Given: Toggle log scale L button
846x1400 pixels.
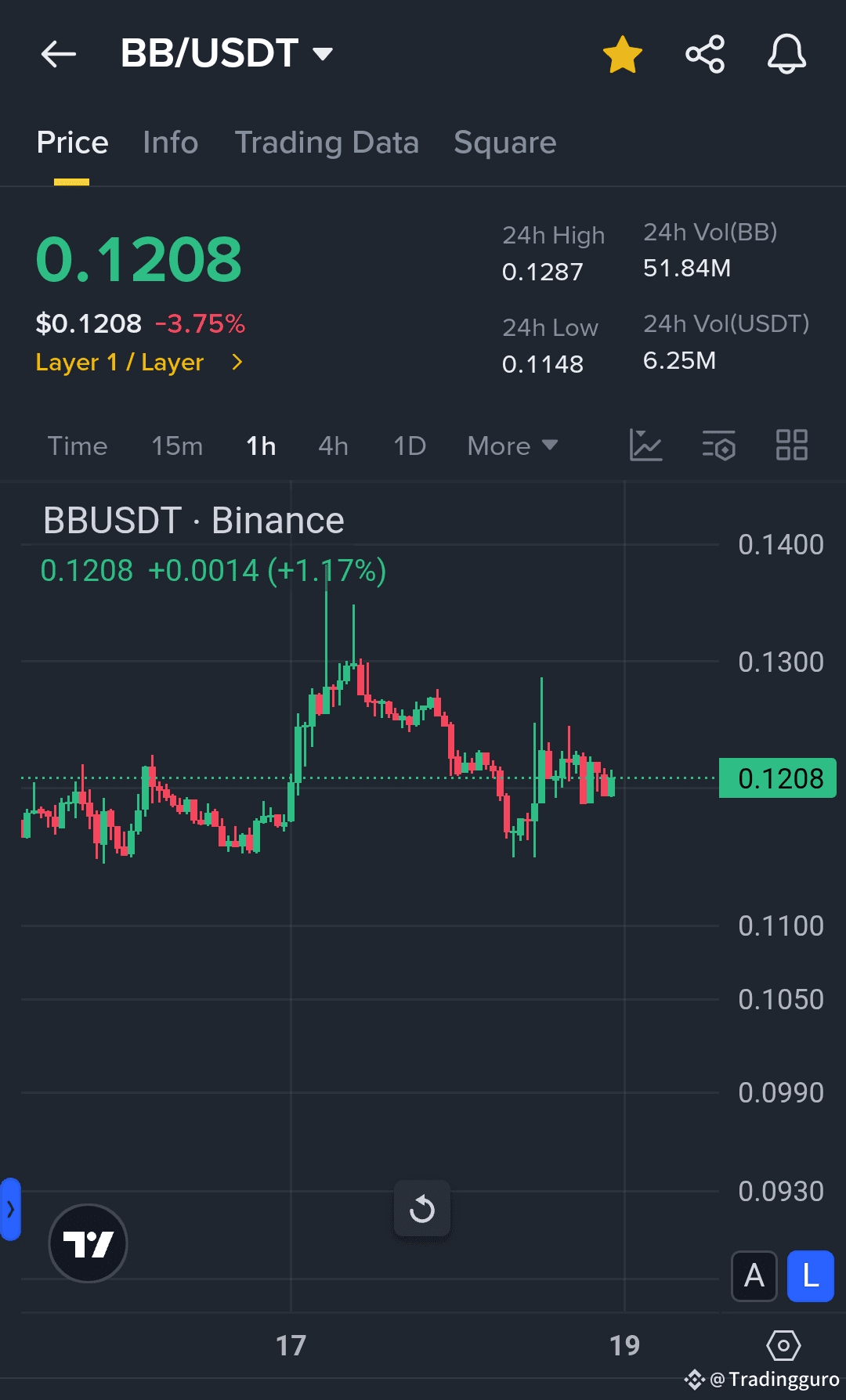Looking at the screenshot, I should (x=810, y=1276).
